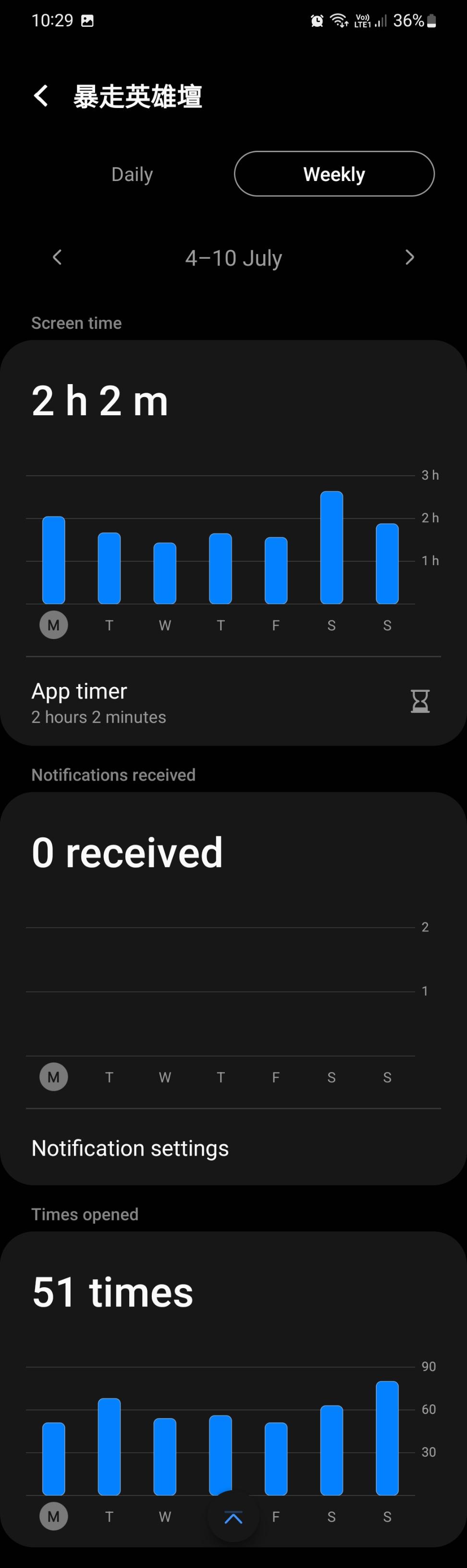This screenshot has height=1568, width=467.
Task: Go back from the app usage page
Action: point(41,96)
